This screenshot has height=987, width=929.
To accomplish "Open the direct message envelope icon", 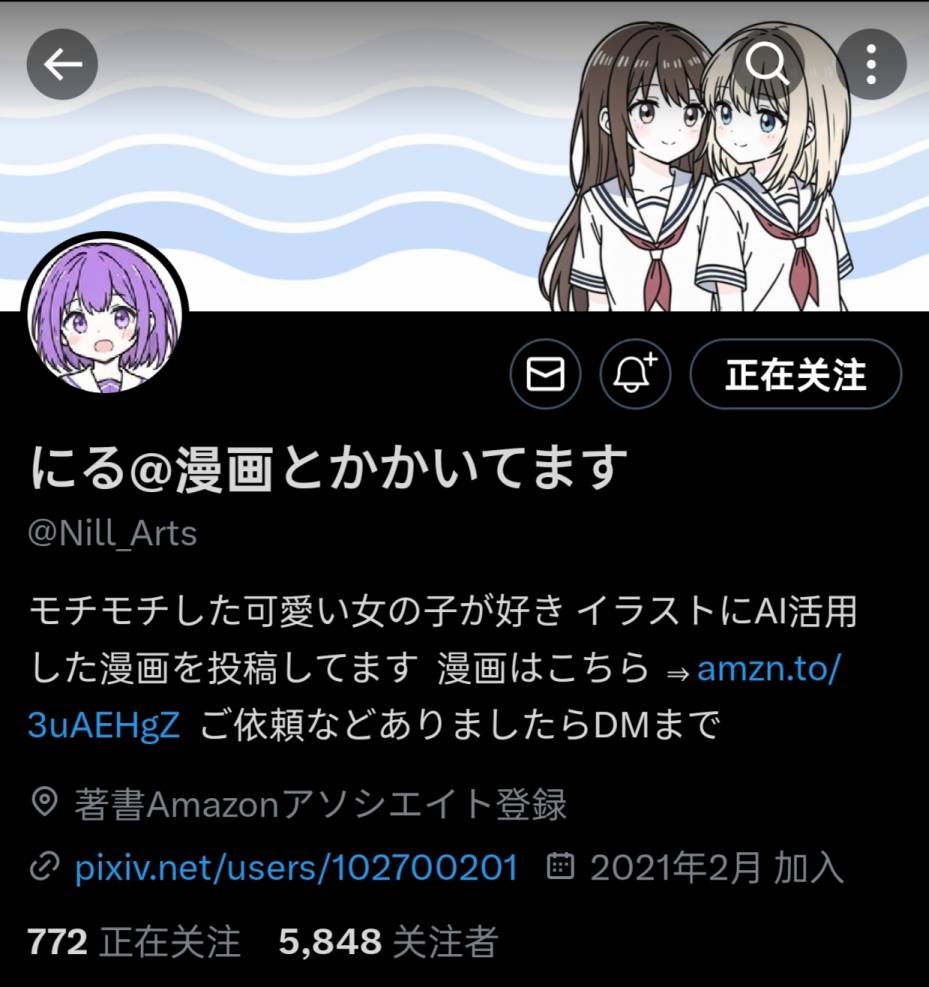I will pyautogui.click(x=544, y=375).
